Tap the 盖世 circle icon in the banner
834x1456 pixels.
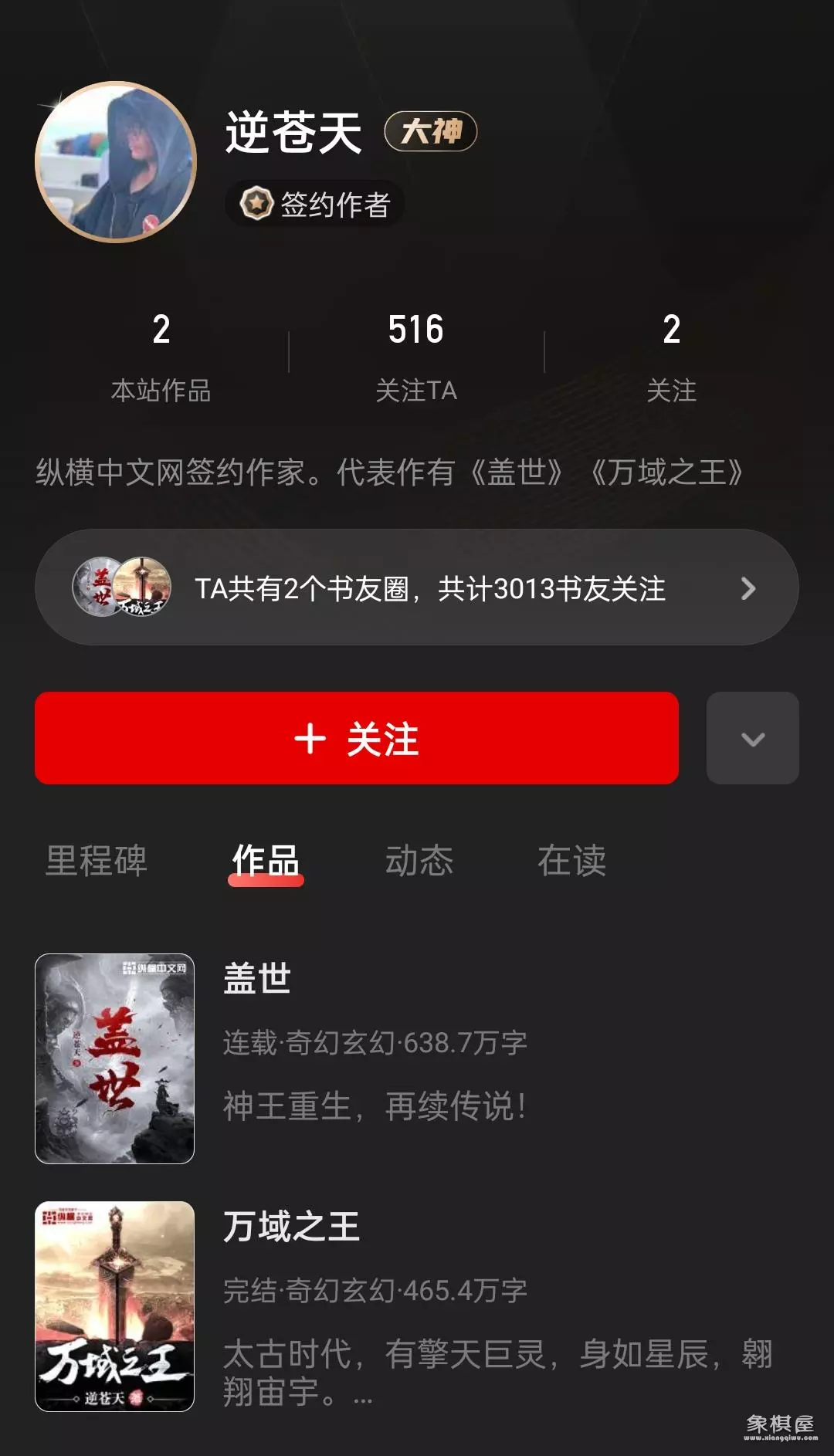(x=94, y=587)
